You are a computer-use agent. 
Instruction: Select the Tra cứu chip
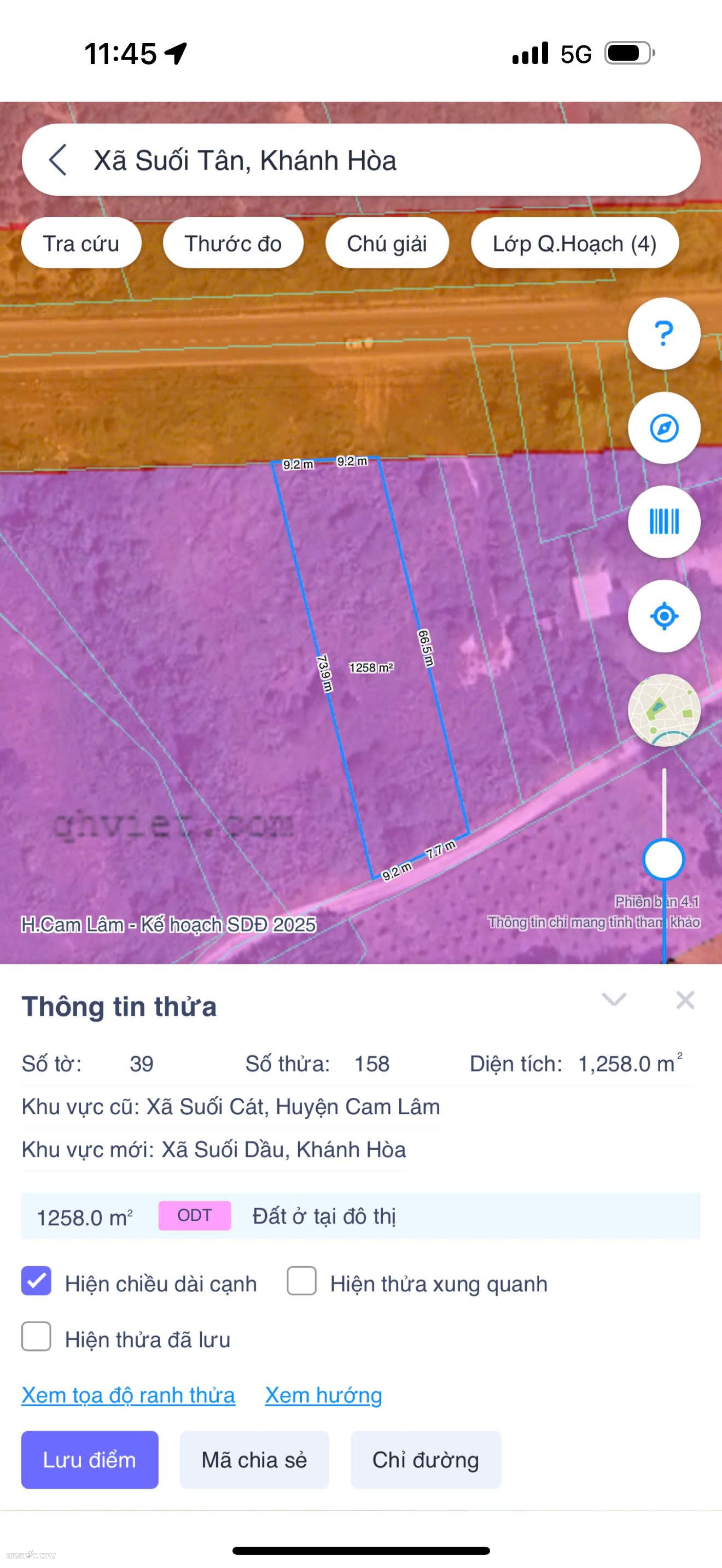click(81, 244)
